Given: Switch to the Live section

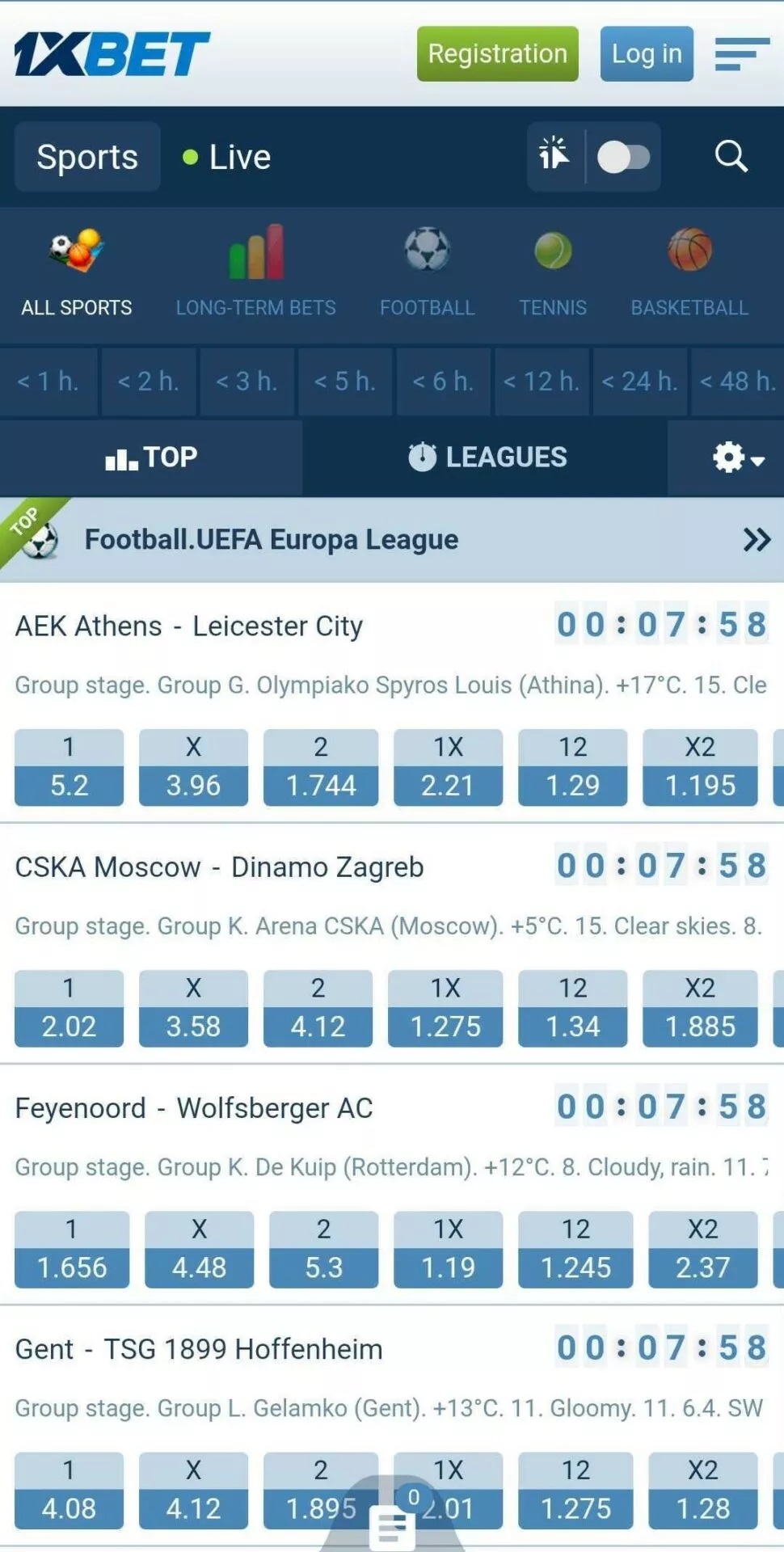Looking at the screenshot, I should [228, 157].
